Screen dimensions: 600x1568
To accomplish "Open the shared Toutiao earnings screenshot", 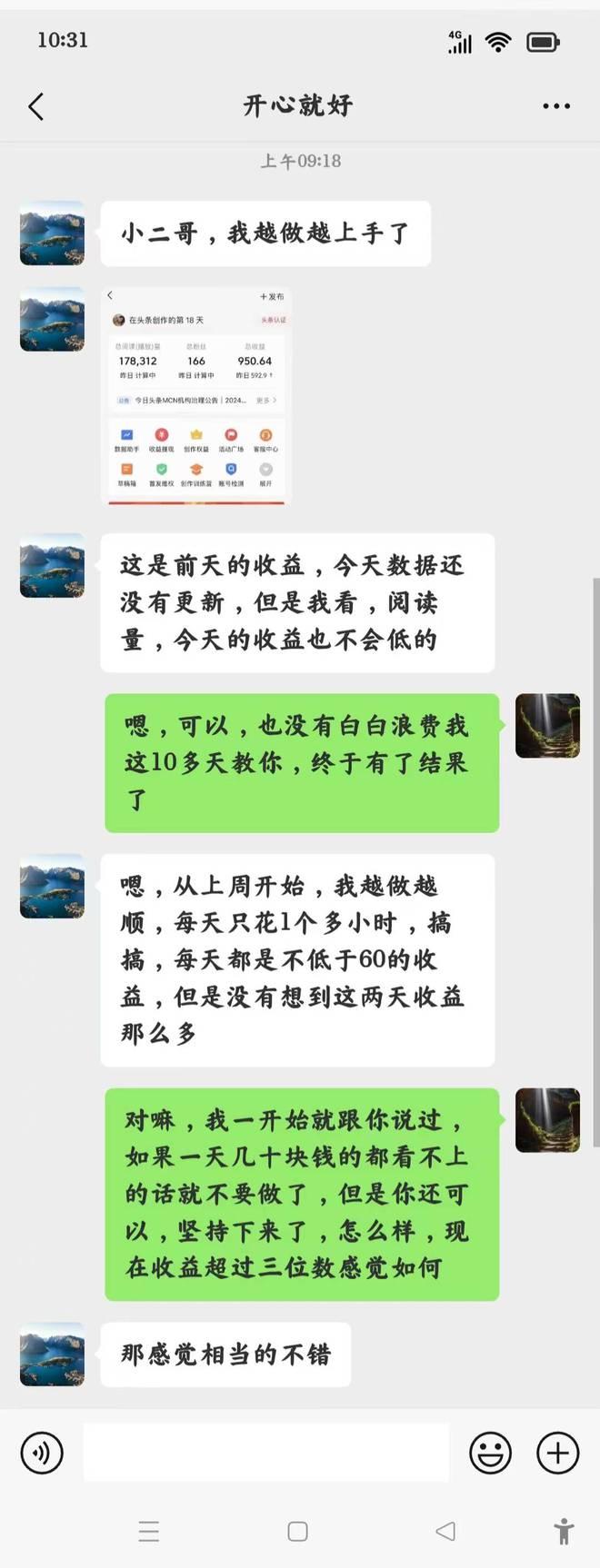I will pos(196,395).
